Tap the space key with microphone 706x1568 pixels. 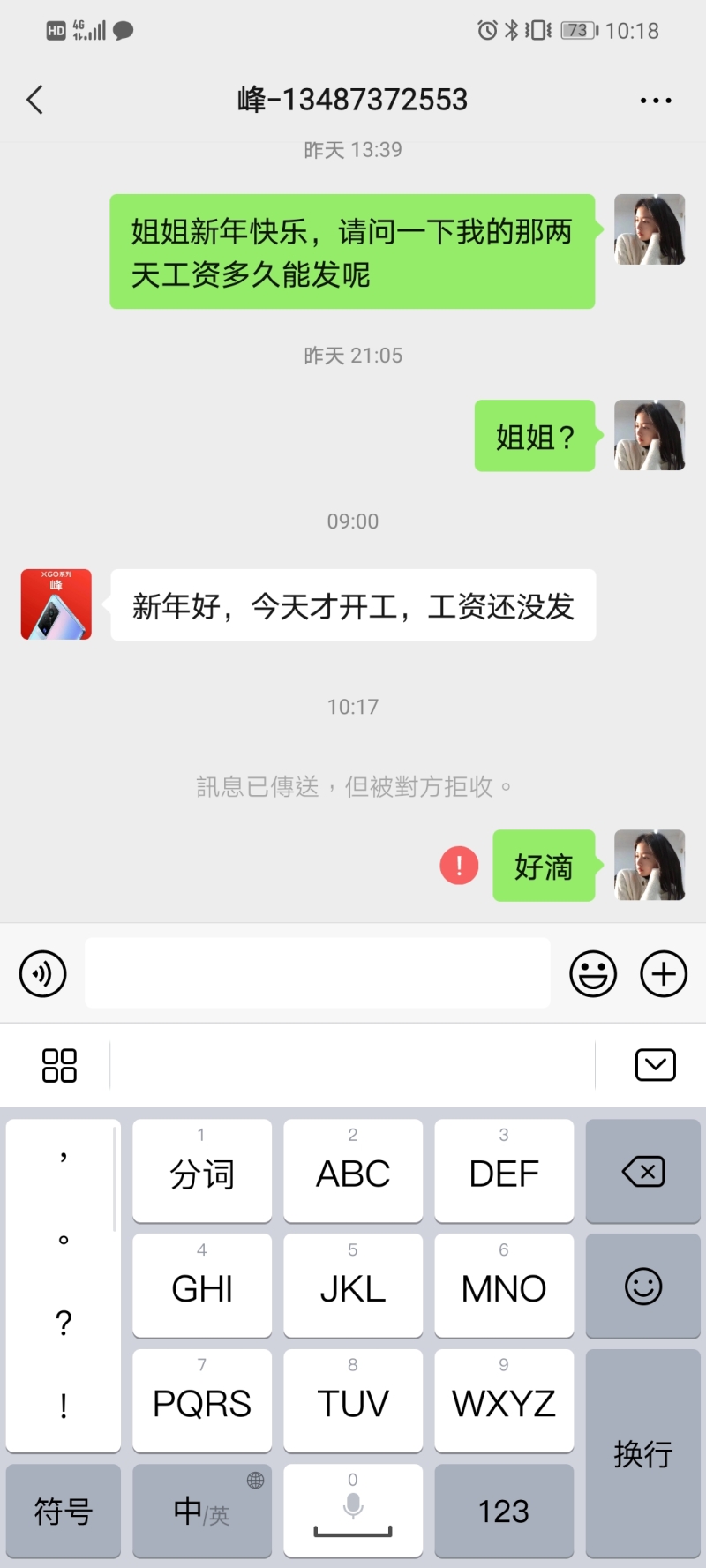[x=353, y=1511]
